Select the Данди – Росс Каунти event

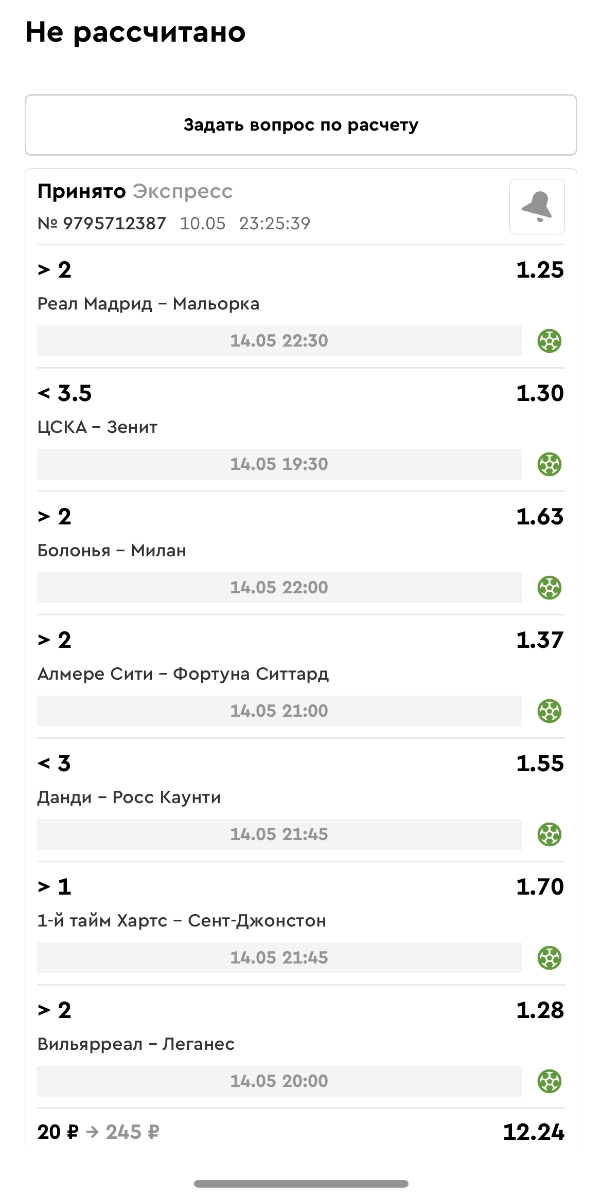point(129,797)
